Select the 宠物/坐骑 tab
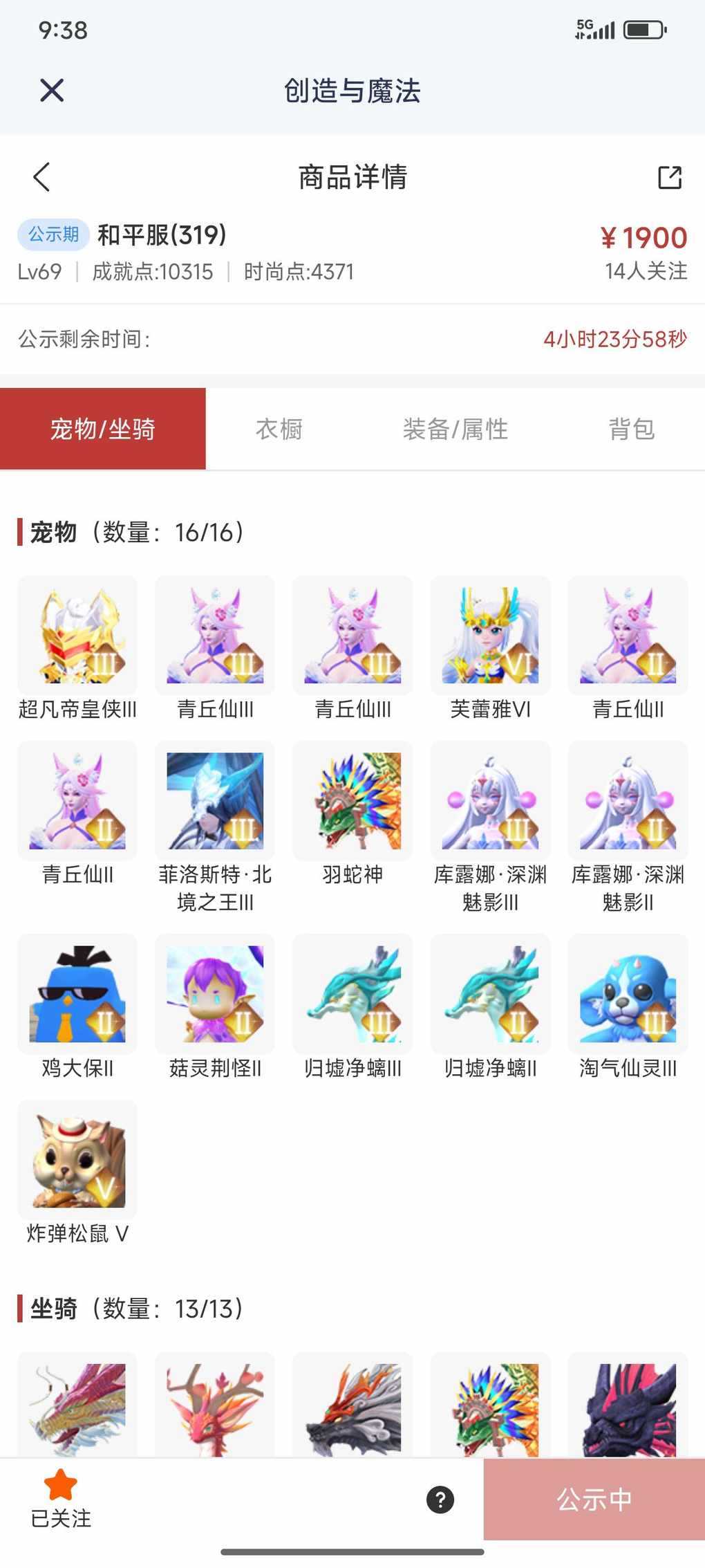 [x=103, y=429]
